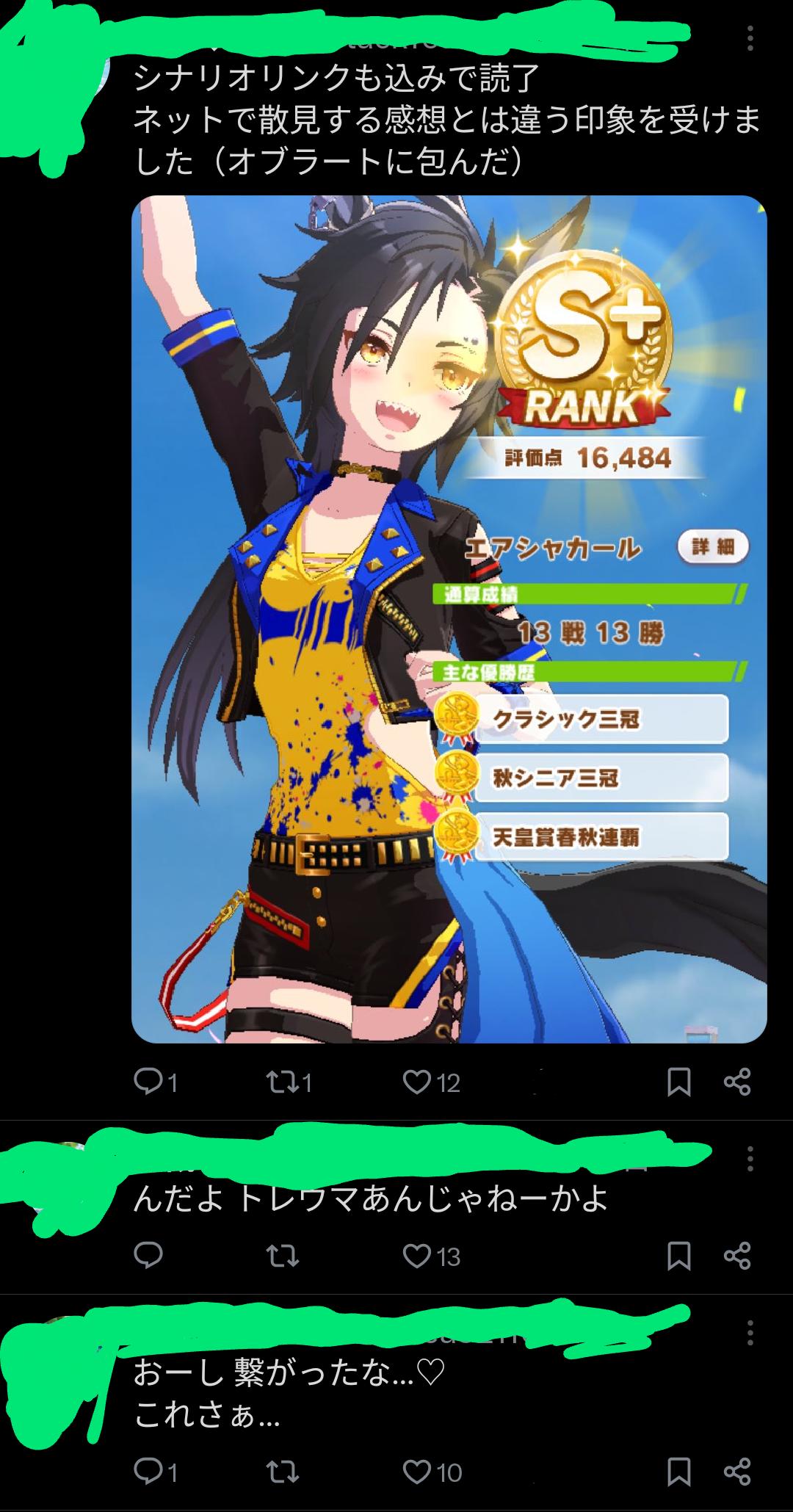Open overflow menu on 繋がったな post
Viewport: 793px width, 1512px height.
tap(750, 1332)
